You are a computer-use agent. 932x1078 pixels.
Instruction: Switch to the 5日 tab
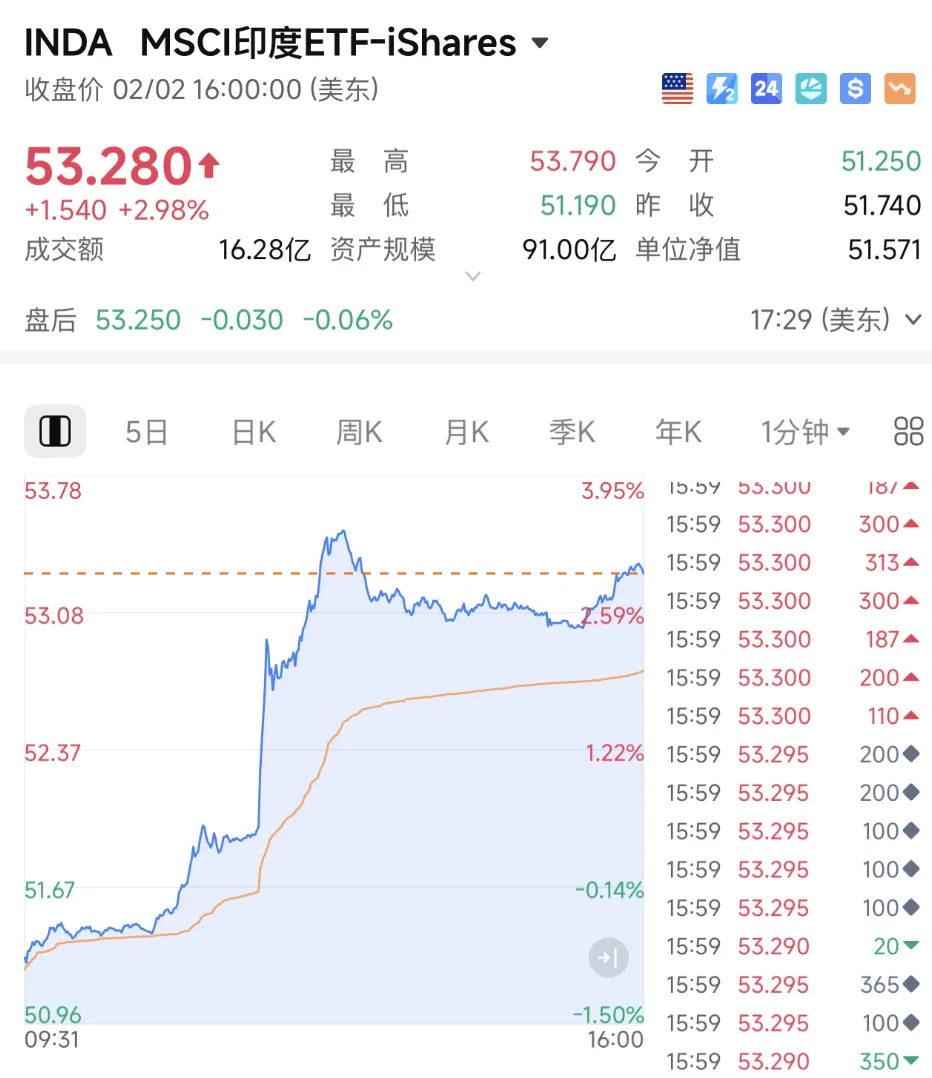click(x=146, y=430)
